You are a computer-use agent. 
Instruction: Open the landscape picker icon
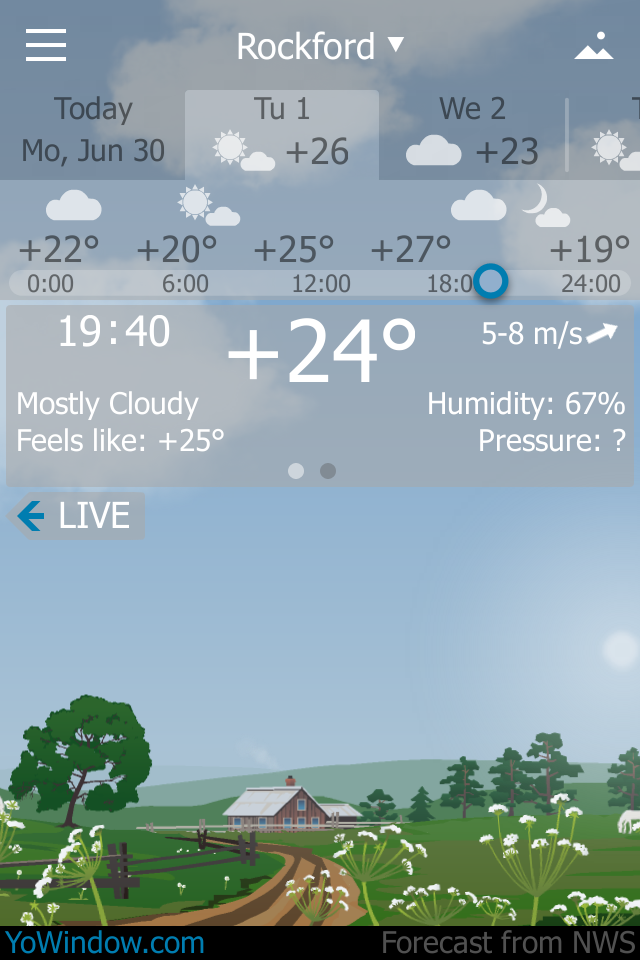click(x=593, y=46)
